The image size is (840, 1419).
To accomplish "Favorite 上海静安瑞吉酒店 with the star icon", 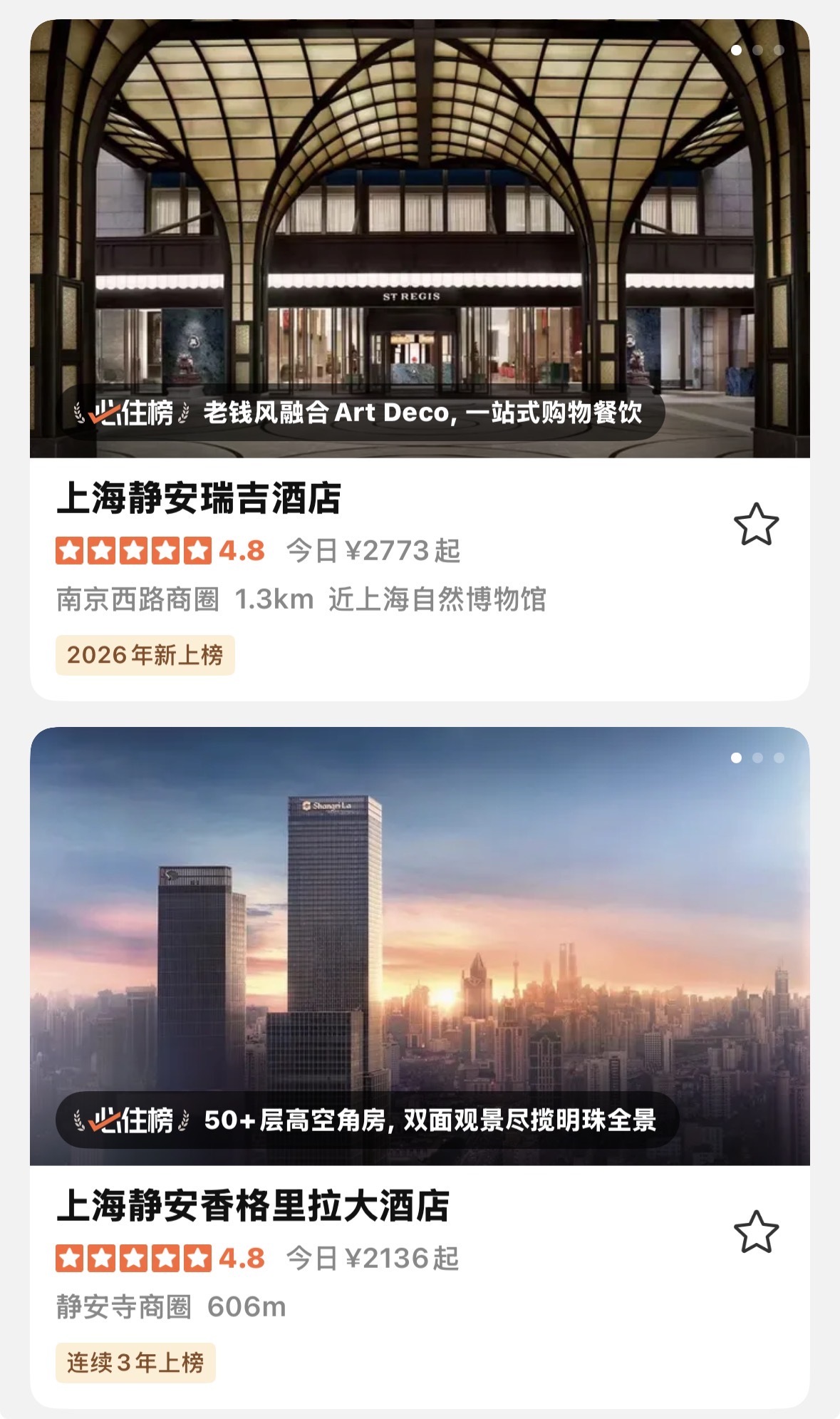I will tap(756, 525).
